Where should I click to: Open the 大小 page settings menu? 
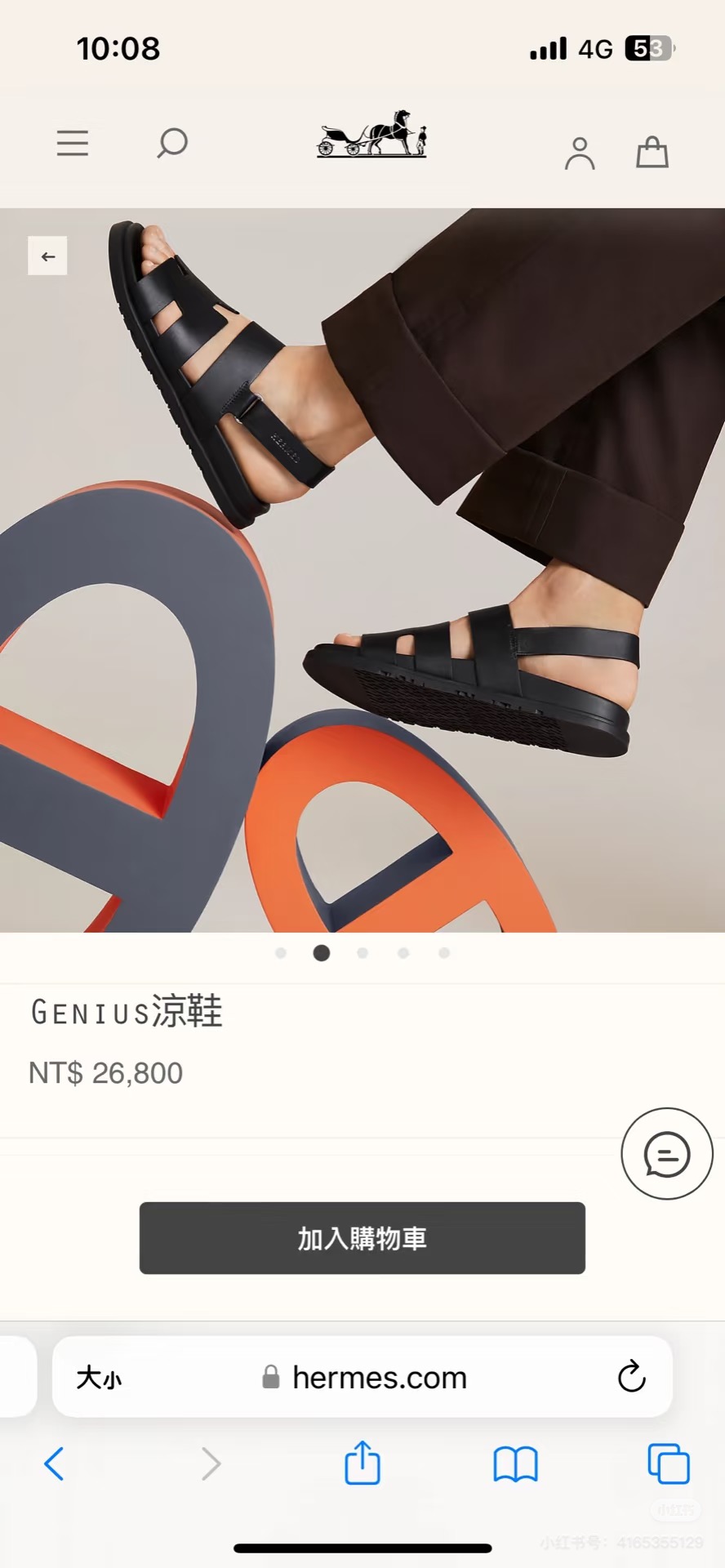pos(99,1378)
